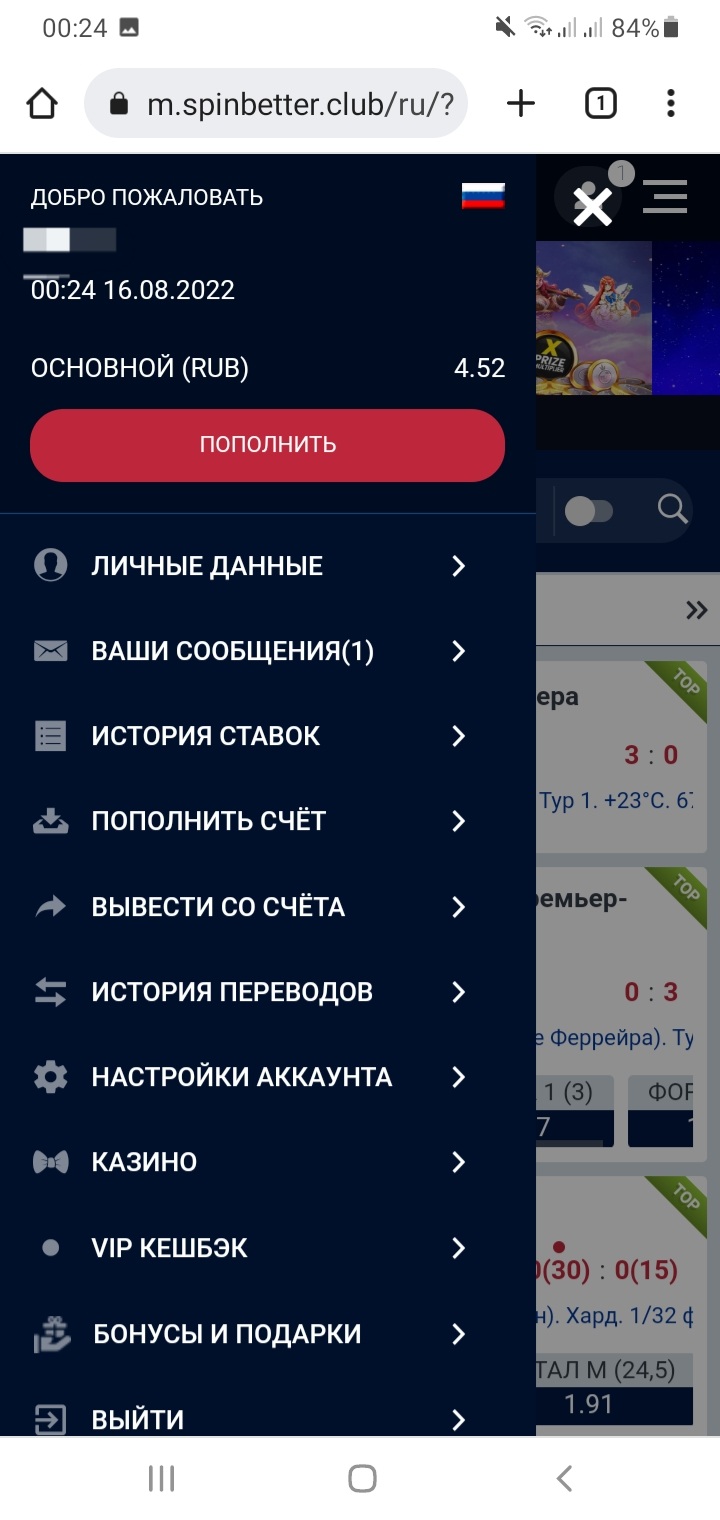This screenshot has height=1520, width=720.
Task: View ИСТОРИЯ СТАВОК
Action: pyautogui.click(x=250, y=736)
